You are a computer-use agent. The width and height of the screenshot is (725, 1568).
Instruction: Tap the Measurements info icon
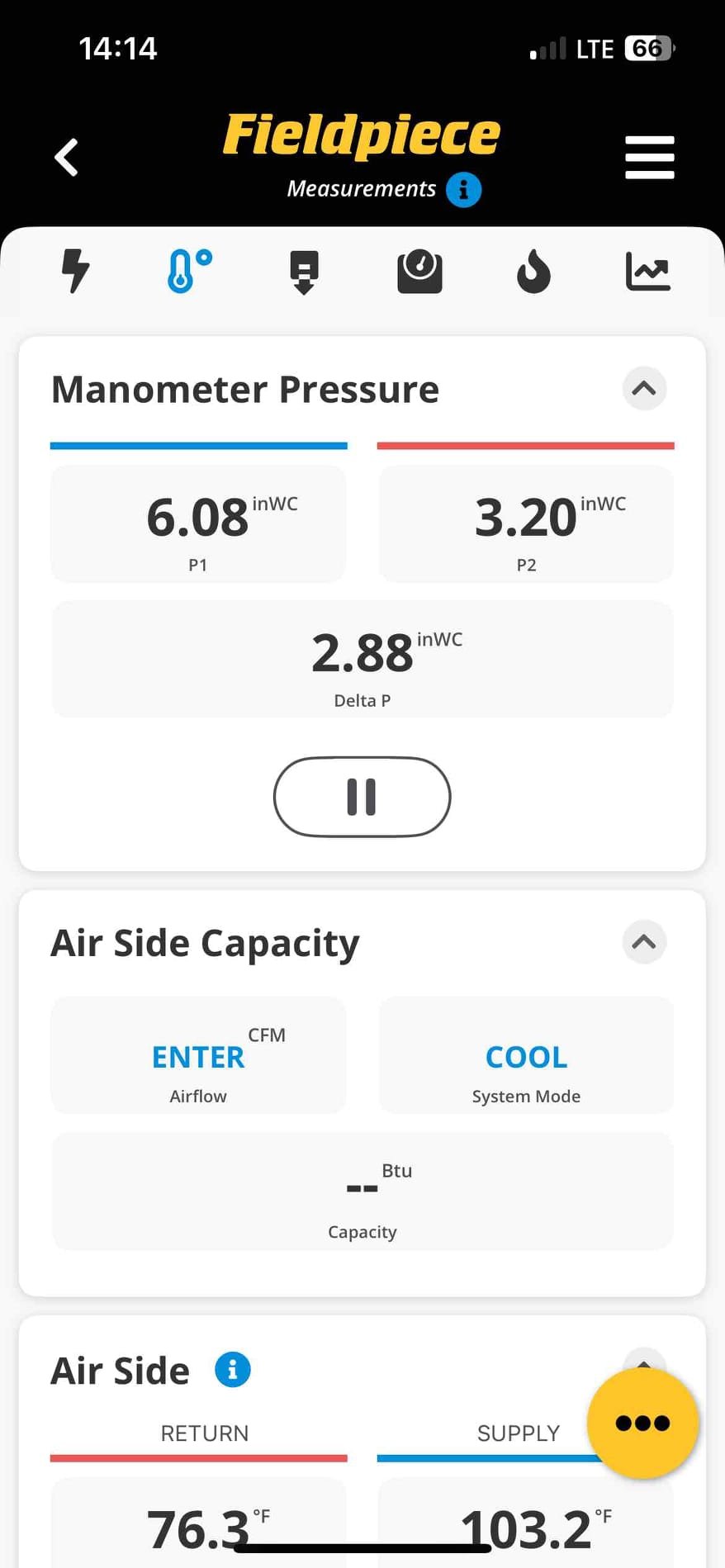tap(464, 189)
